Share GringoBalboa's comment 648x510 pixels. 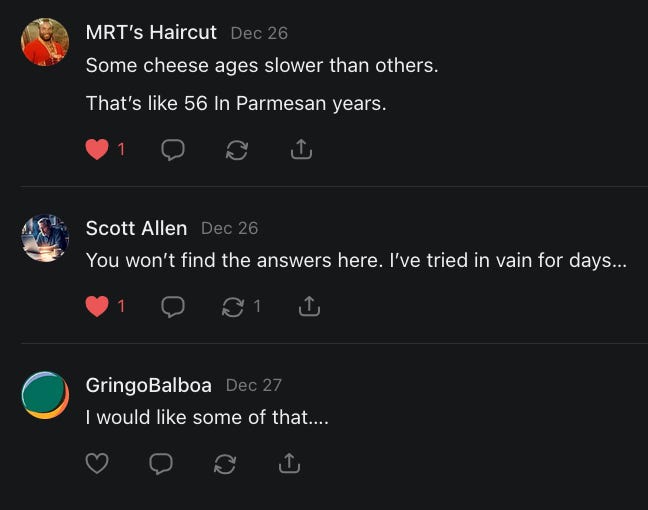(289, 463)
